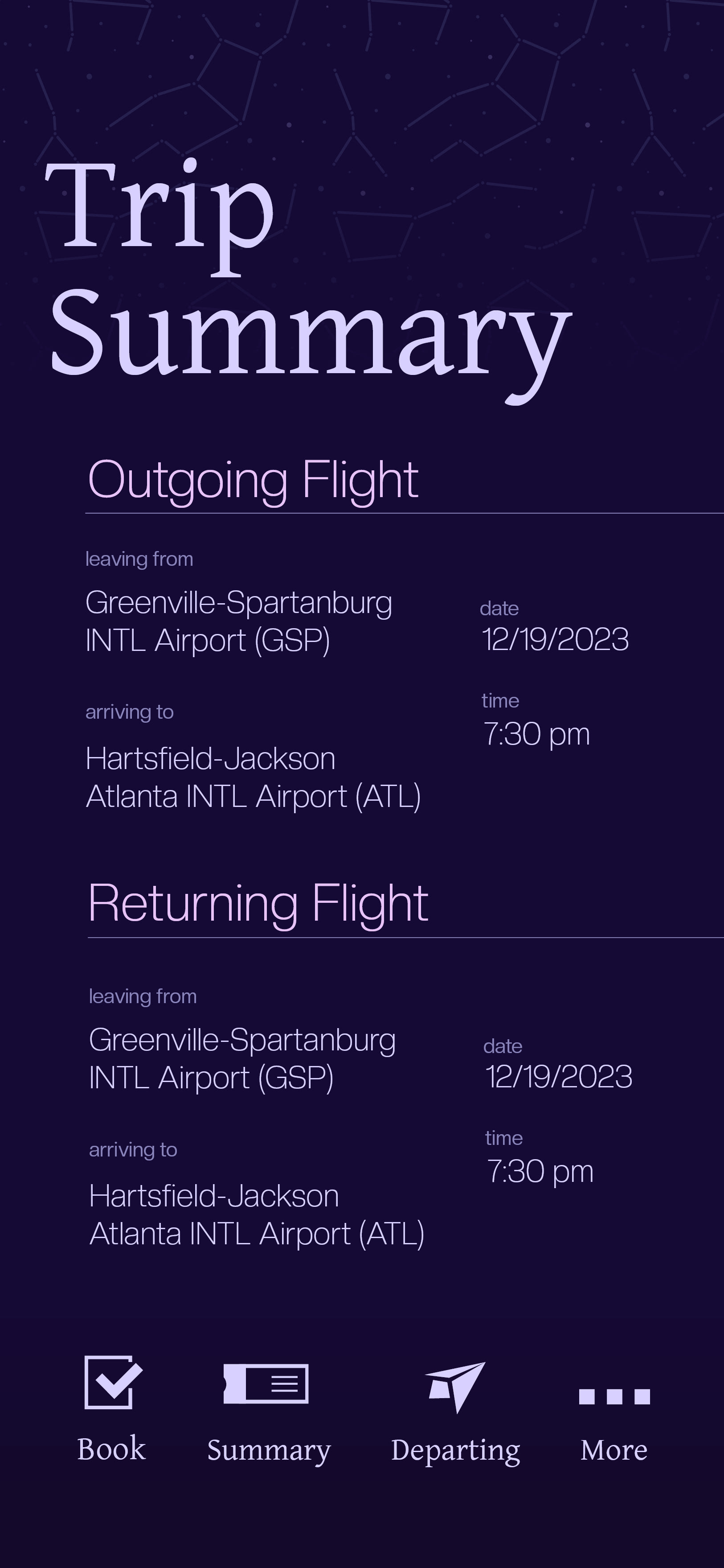Switch to the Book tab

pos(113,1408)
